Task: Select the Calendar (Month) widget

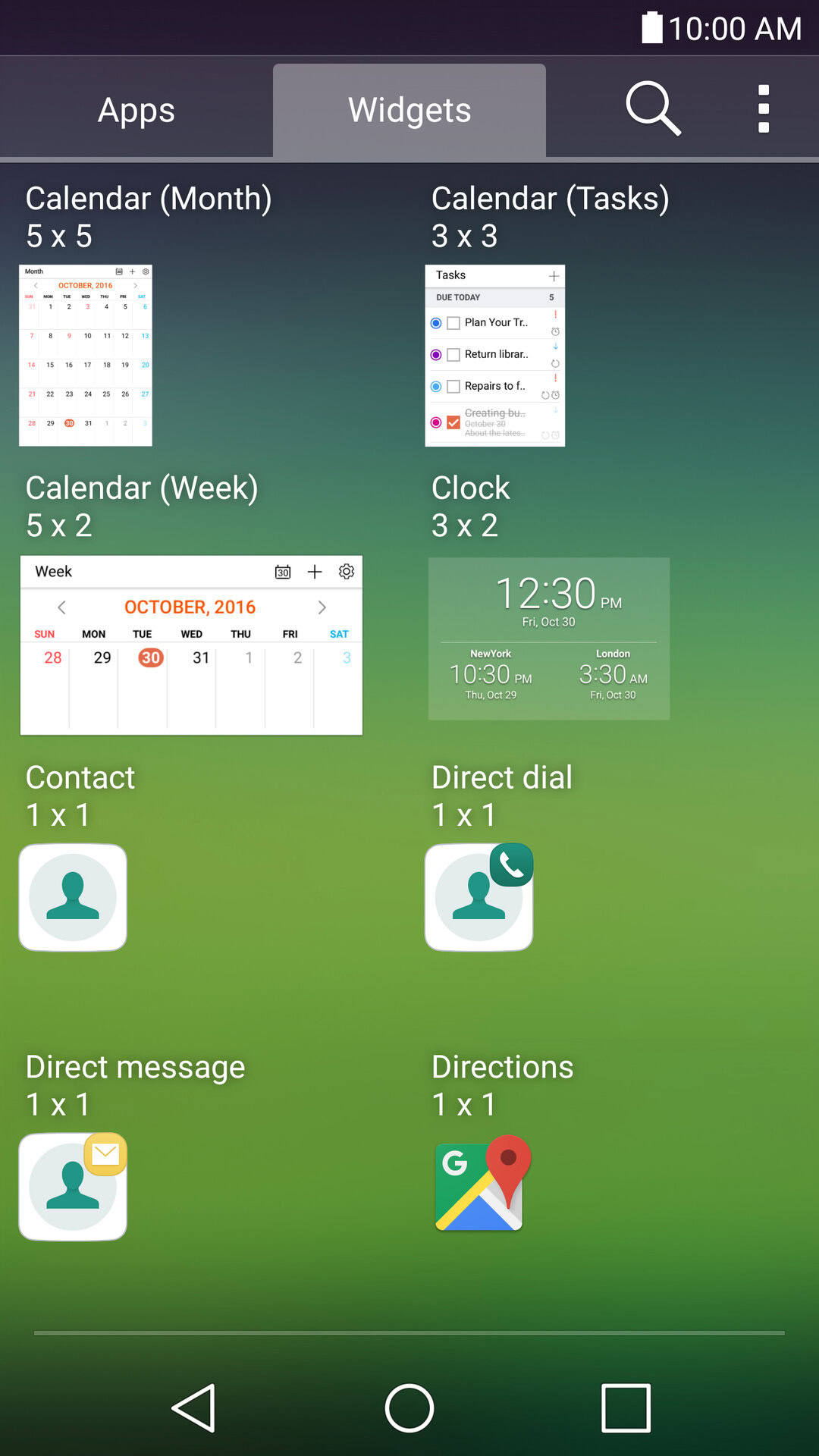Action: coord(86,355)
